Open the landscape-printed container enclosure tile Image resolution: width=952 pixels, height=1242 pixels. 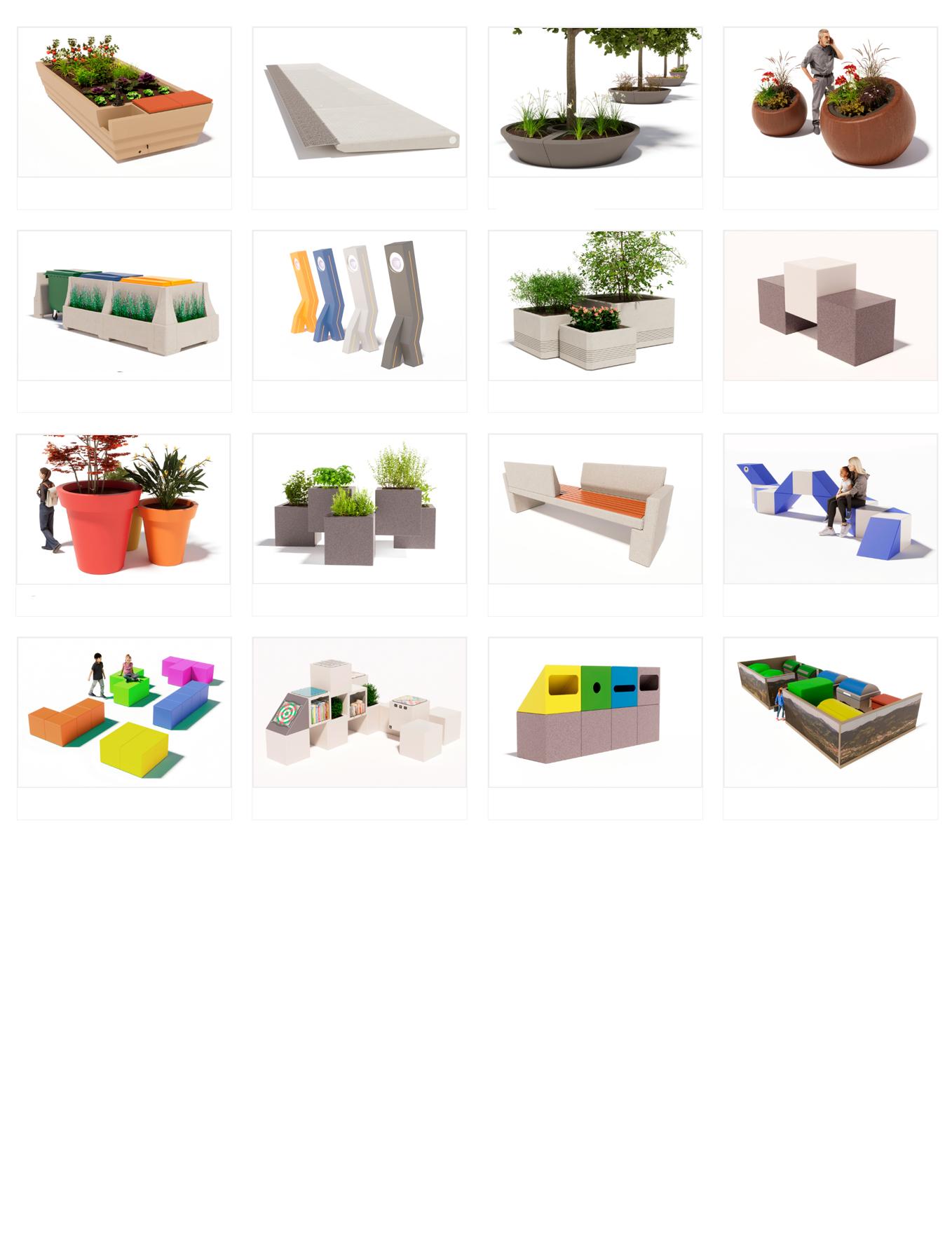831,712
